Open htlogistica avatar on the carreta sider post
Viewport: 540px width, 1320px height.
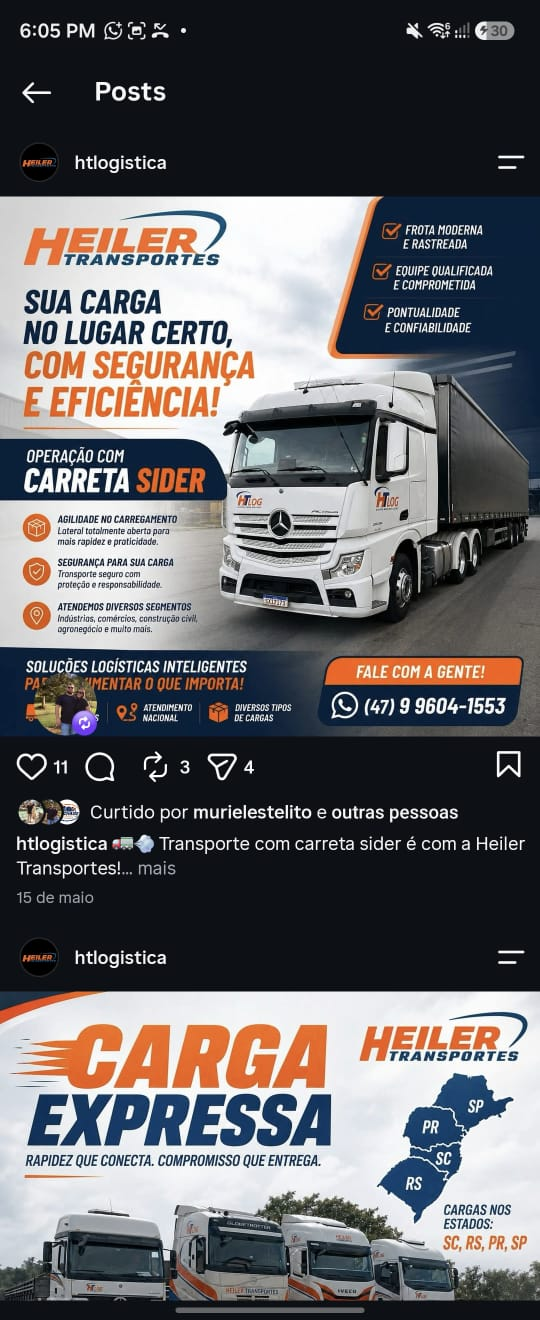(39, 162)
